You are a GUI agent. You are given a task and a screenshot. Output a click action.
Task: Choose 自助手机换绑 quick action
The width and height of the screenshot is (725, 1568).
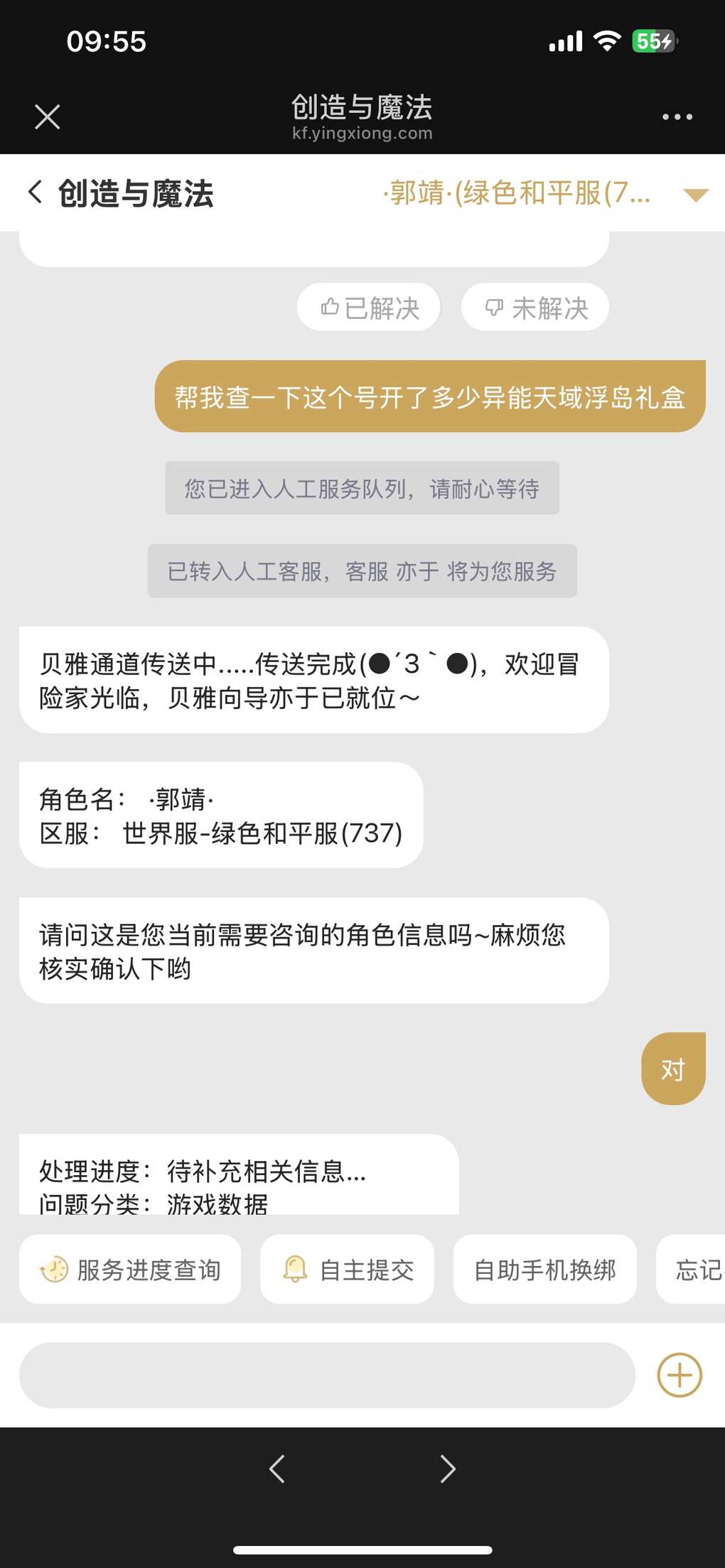point(544,1269)
